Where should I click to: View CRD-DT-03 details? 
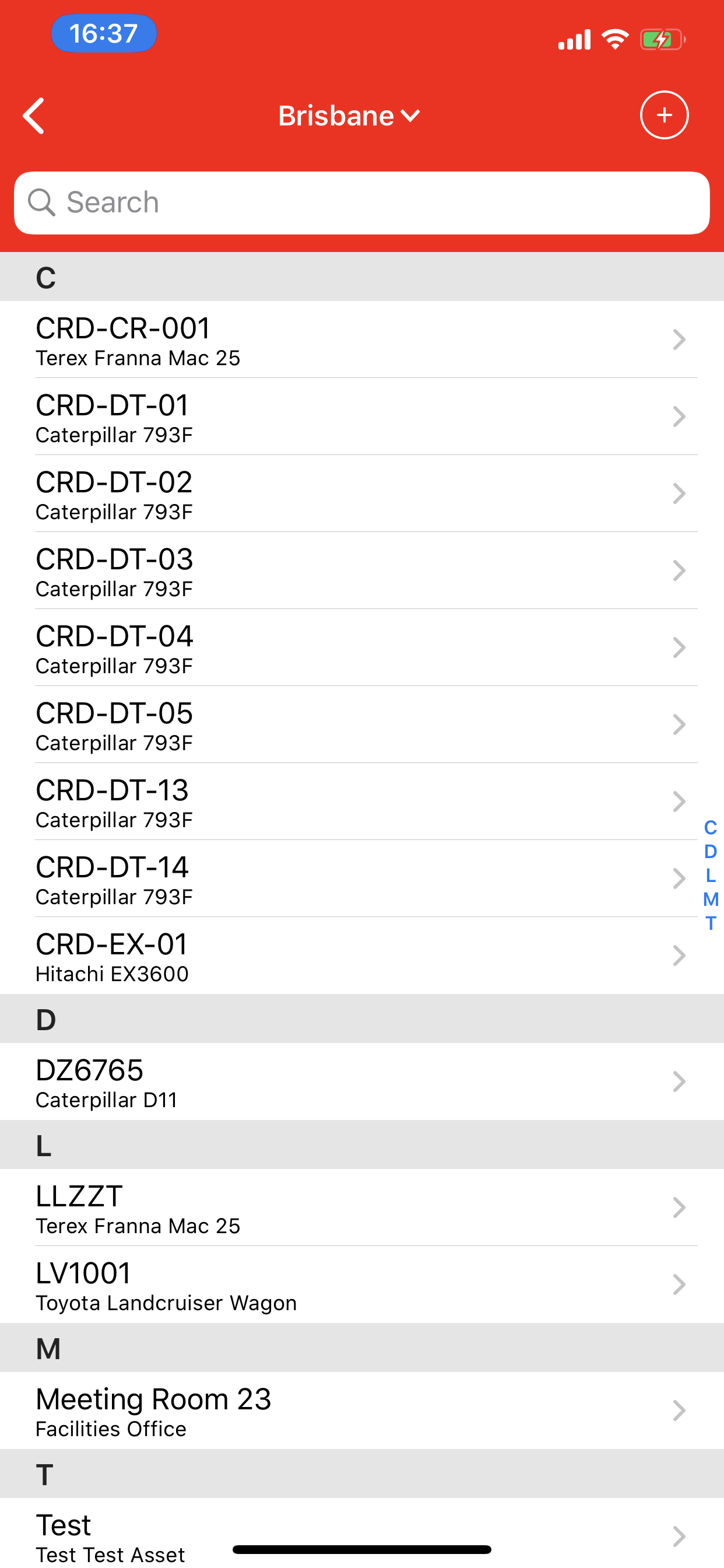[362, 571]
